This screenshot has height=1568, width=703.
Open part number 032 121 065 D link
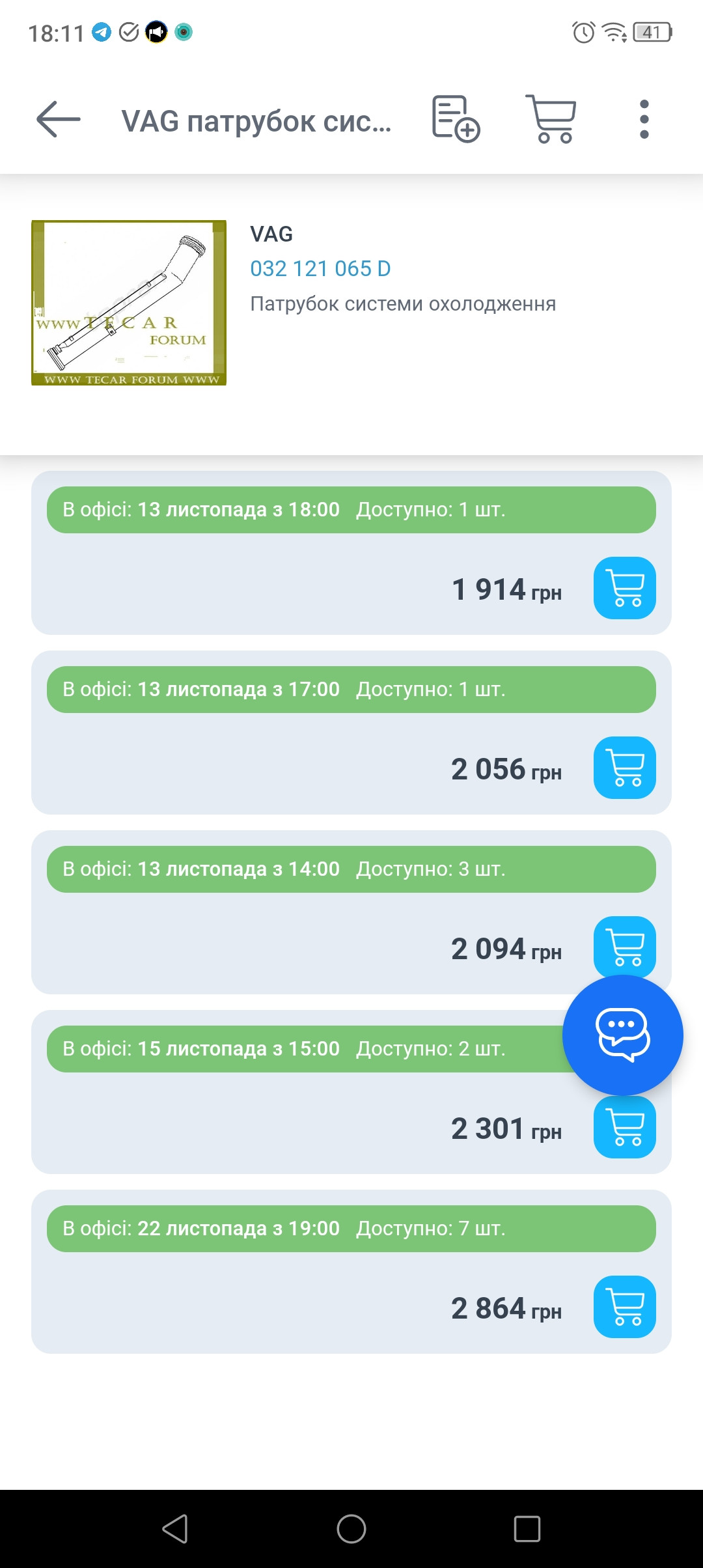[x=320, y=268]
